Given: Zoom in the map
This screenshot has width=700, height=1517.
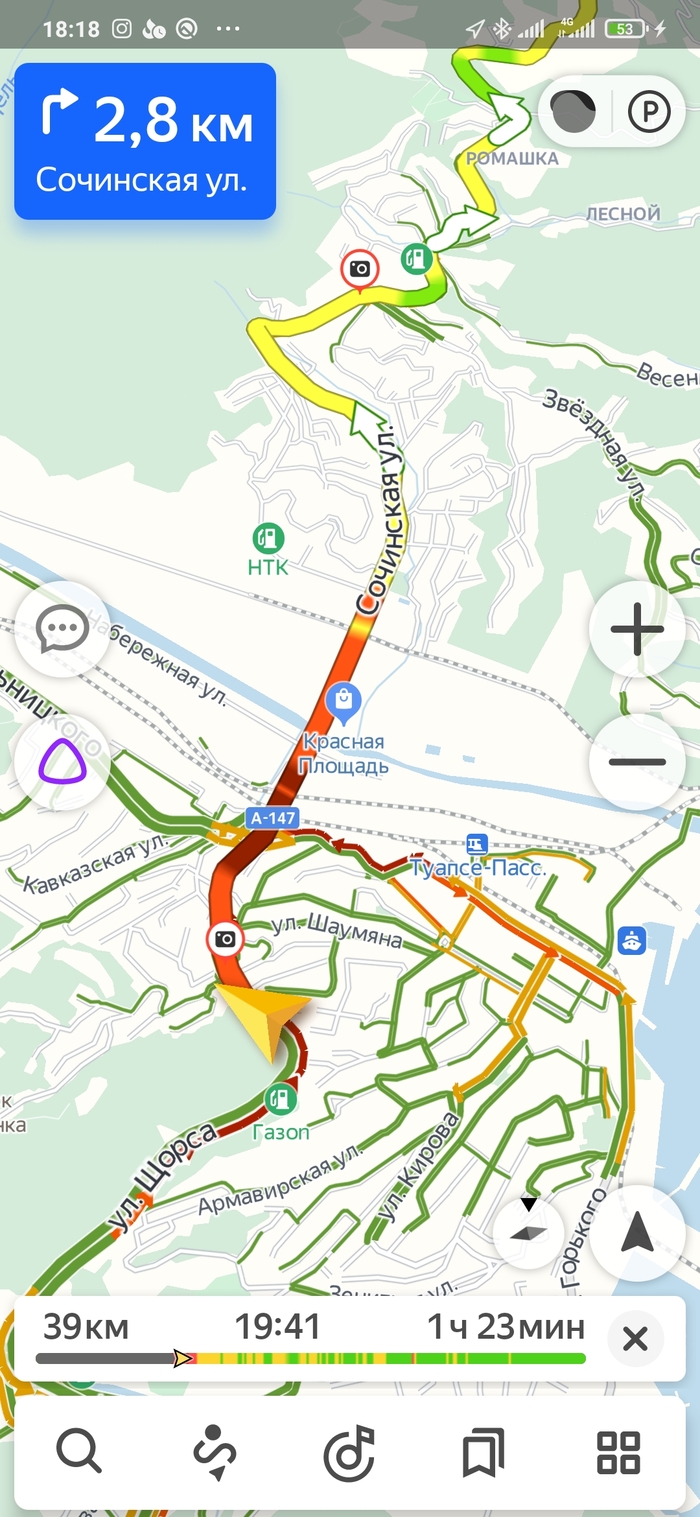Looking at the screenshot, I should click(x=637, y=630).
